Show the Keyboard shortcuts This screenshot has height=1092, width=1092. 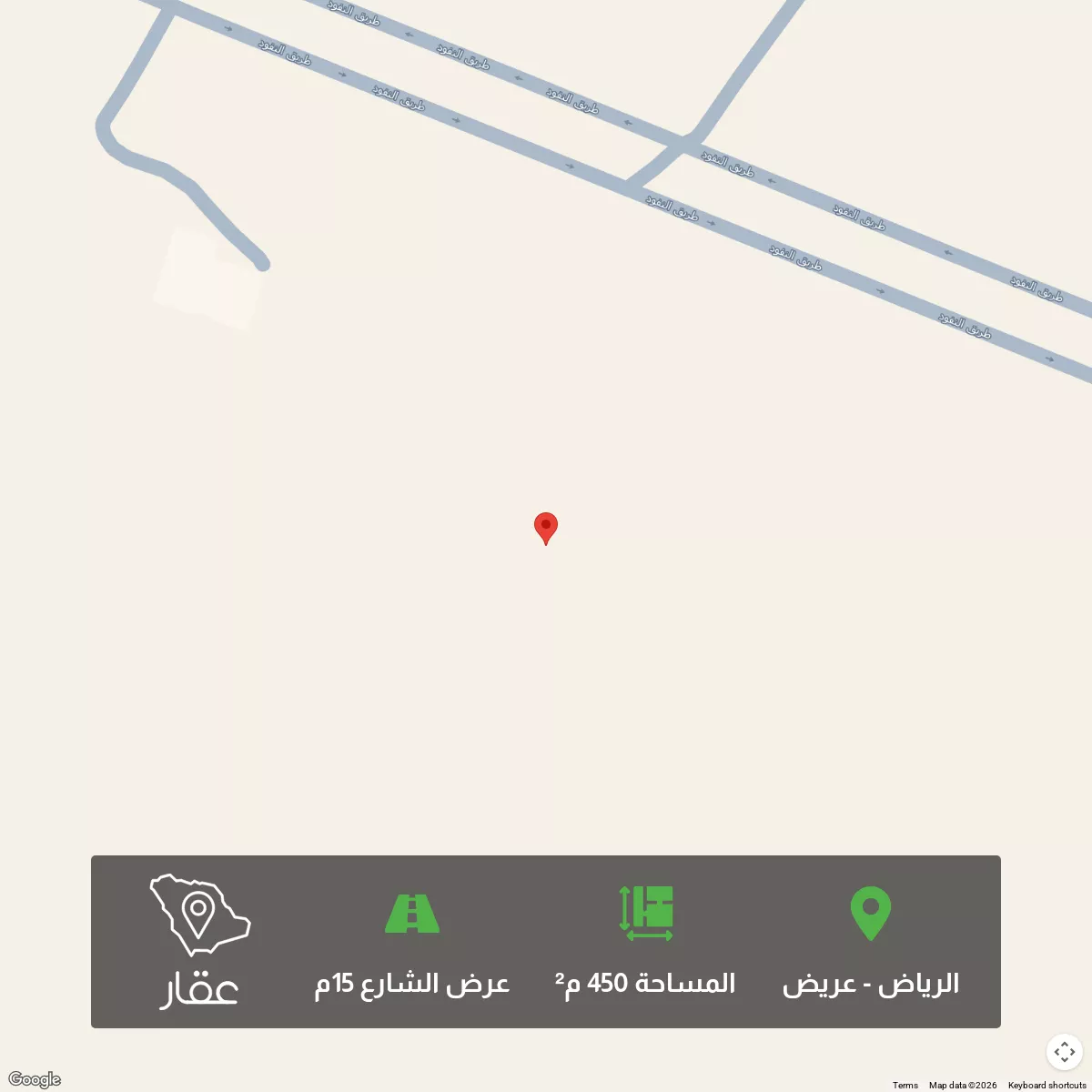point(1046,1085)
